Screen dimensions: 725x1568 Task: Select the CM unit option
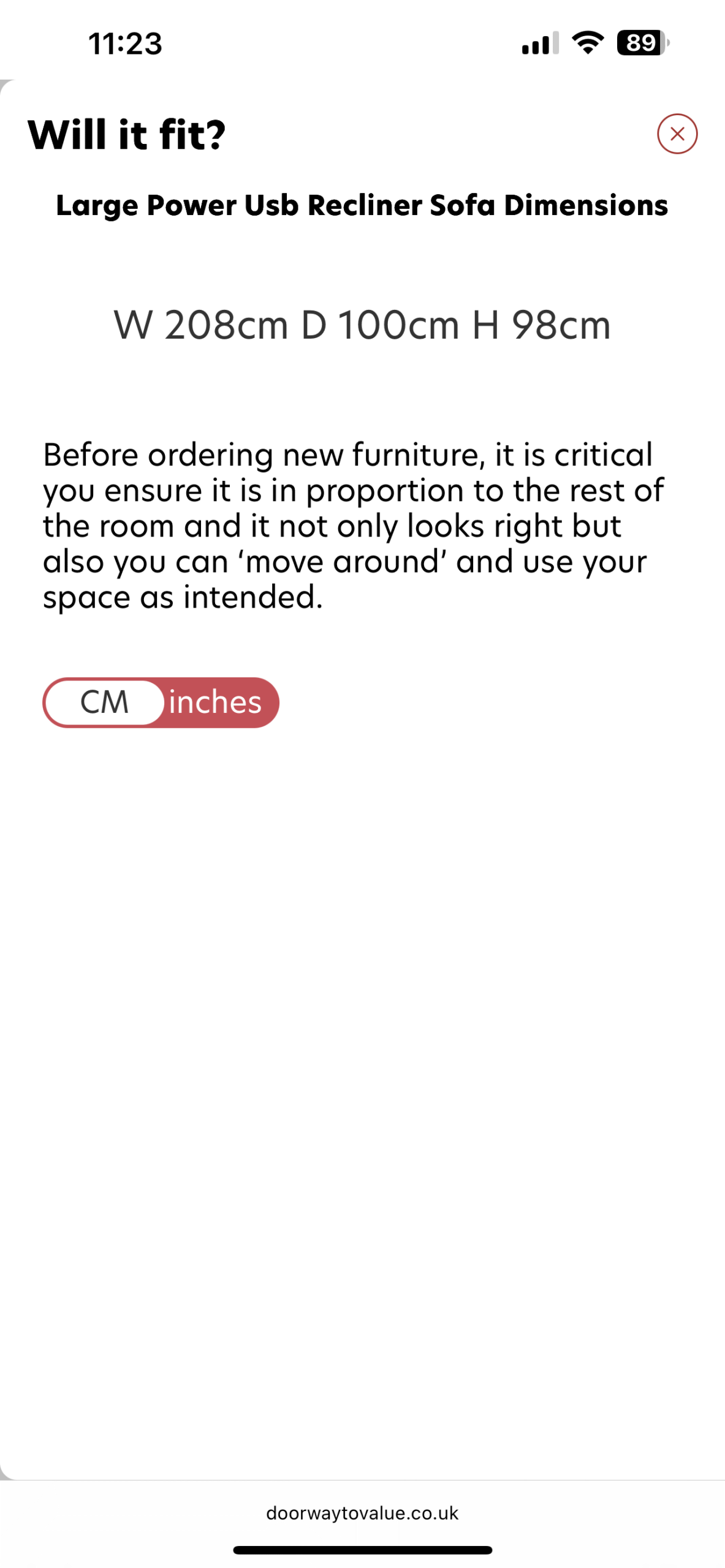(x=104, y=702)
